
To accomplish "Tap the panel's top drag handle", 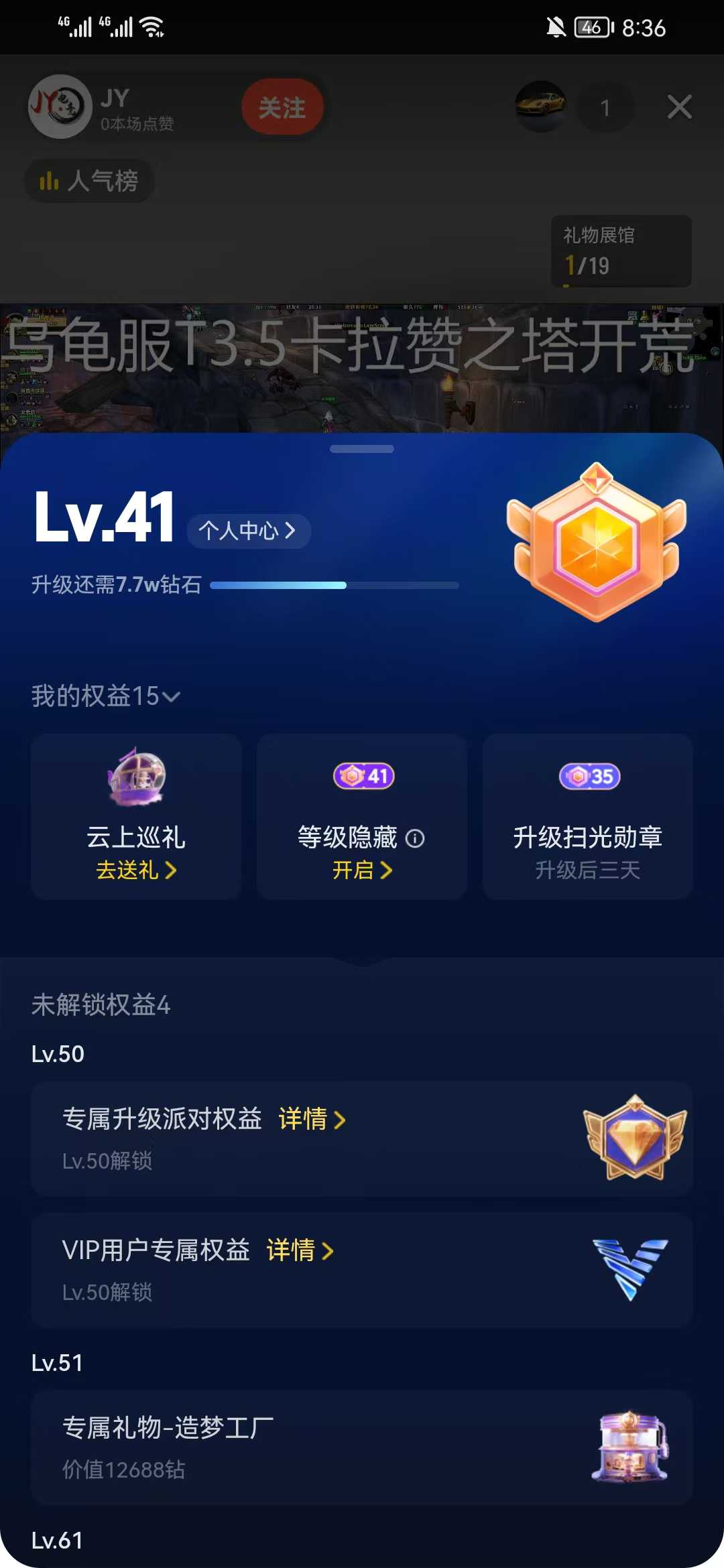I will click(362, 449).
